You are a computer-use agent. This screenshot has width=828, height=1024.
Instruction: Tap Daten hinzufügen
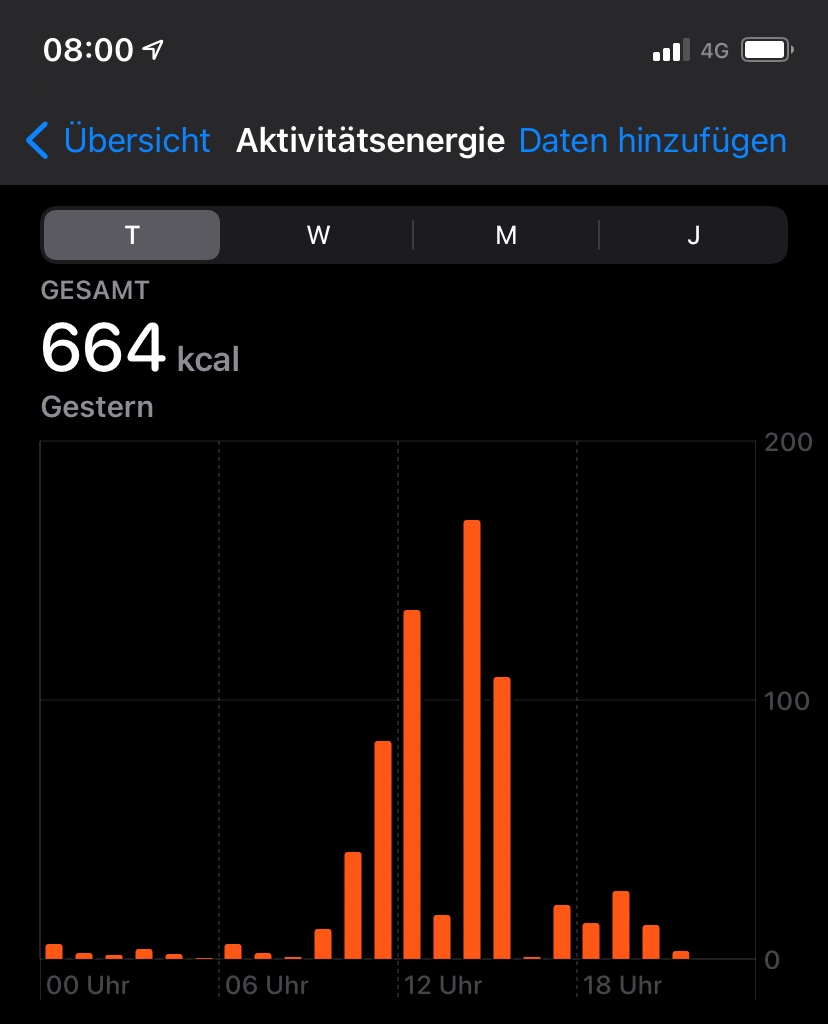(x=652, y=141)
